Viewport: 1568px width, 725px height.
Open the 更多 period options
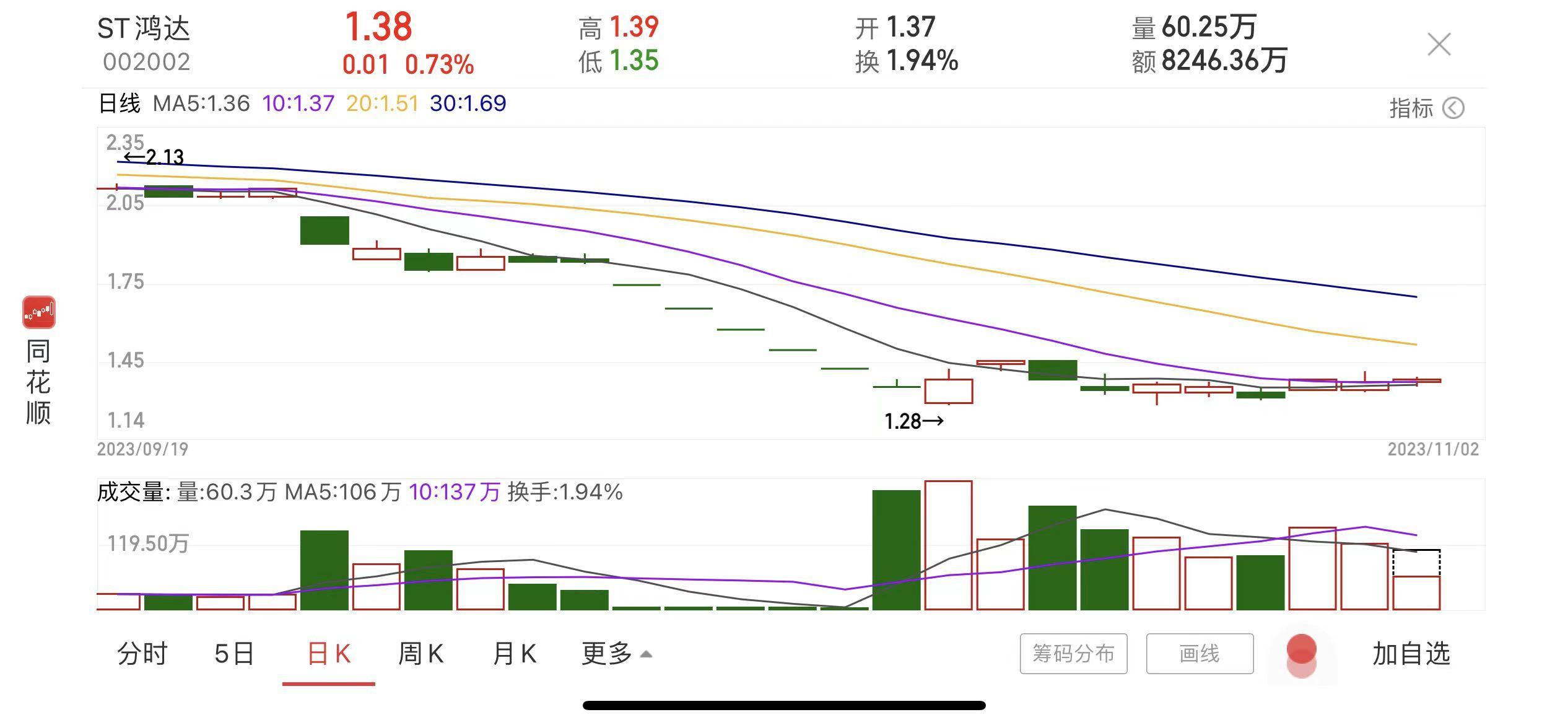point(616,654)
